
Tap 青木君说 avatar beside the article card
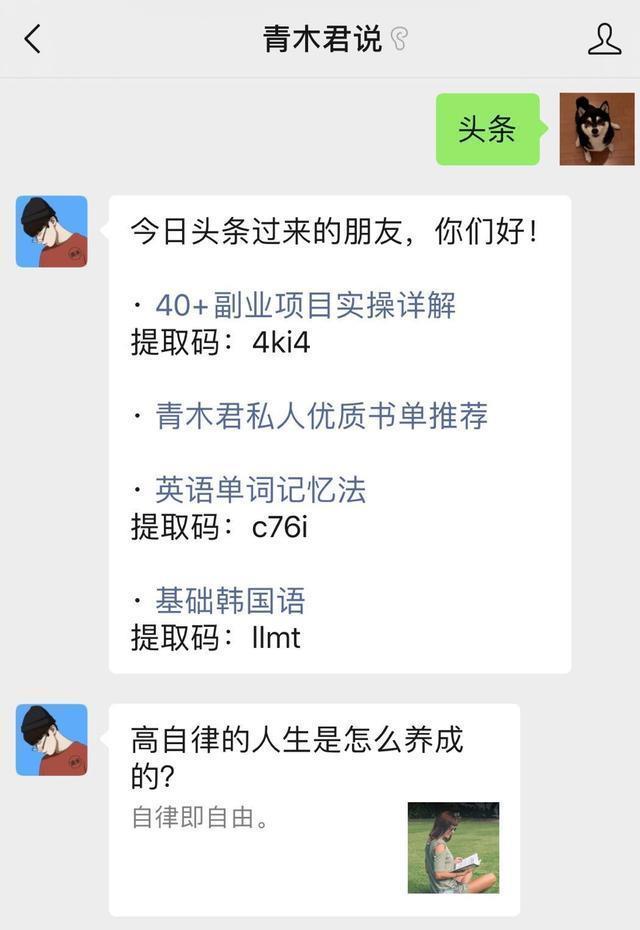[x=52, y=740]
